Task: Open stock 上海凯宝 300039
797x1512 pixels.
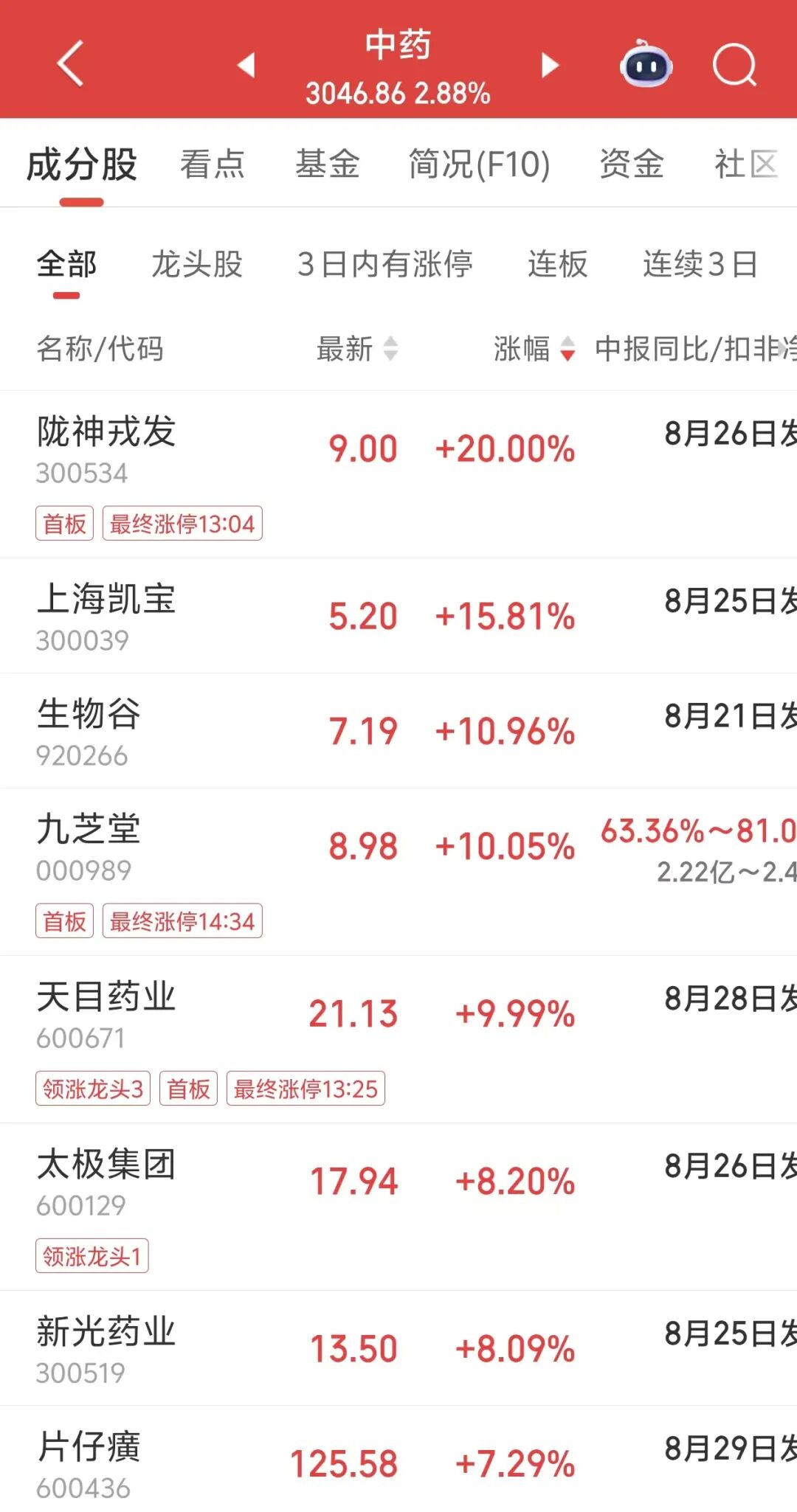Action: (398, 616)
